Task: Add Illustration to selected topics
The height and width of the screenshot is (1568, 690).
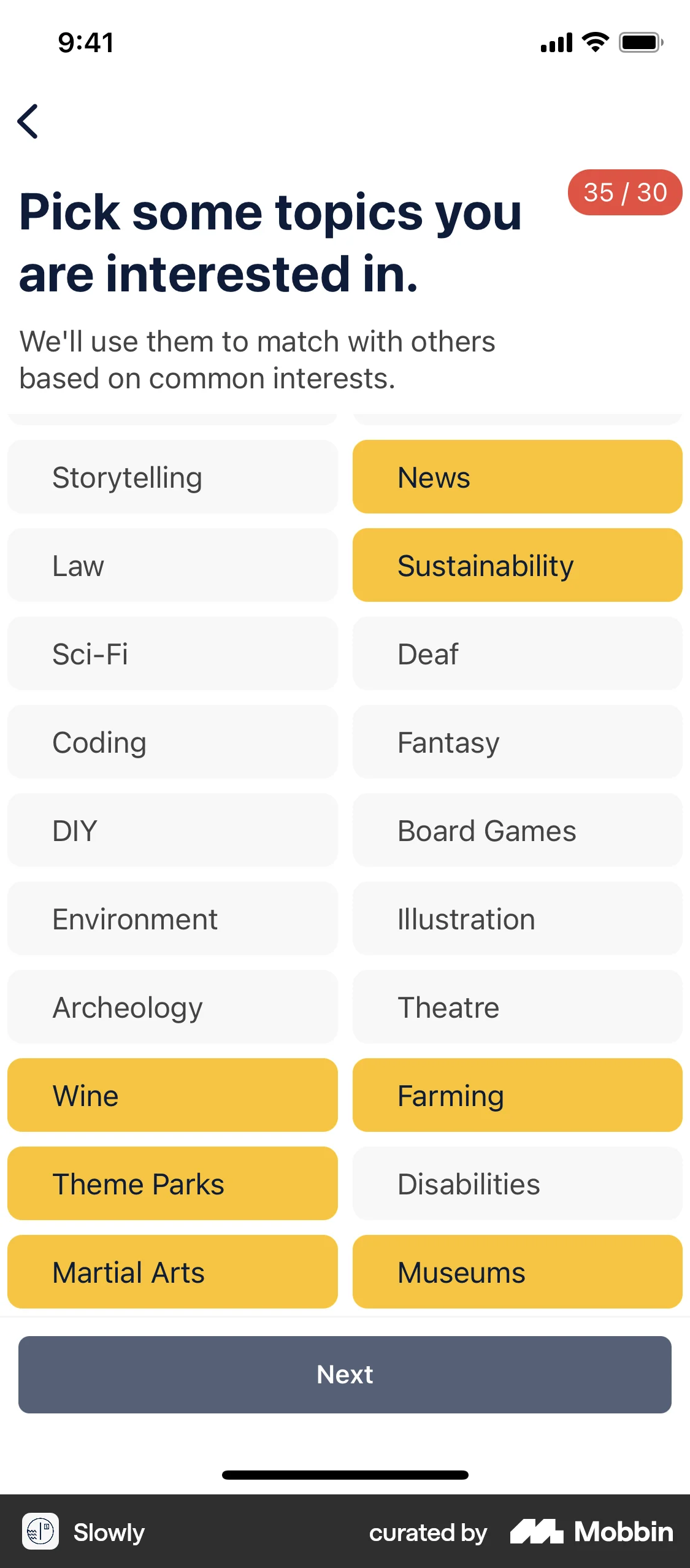Action: point(517,919)
